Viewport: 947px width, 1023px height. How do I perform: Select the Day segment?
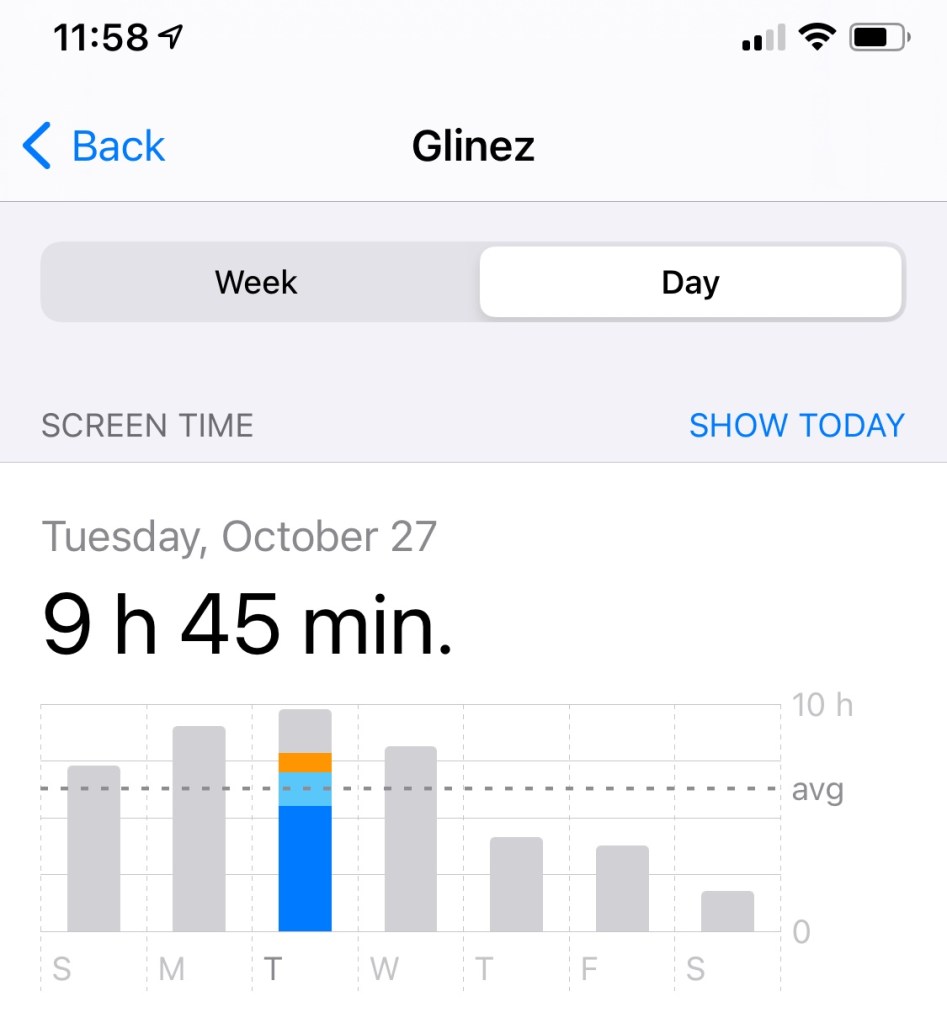690,282
